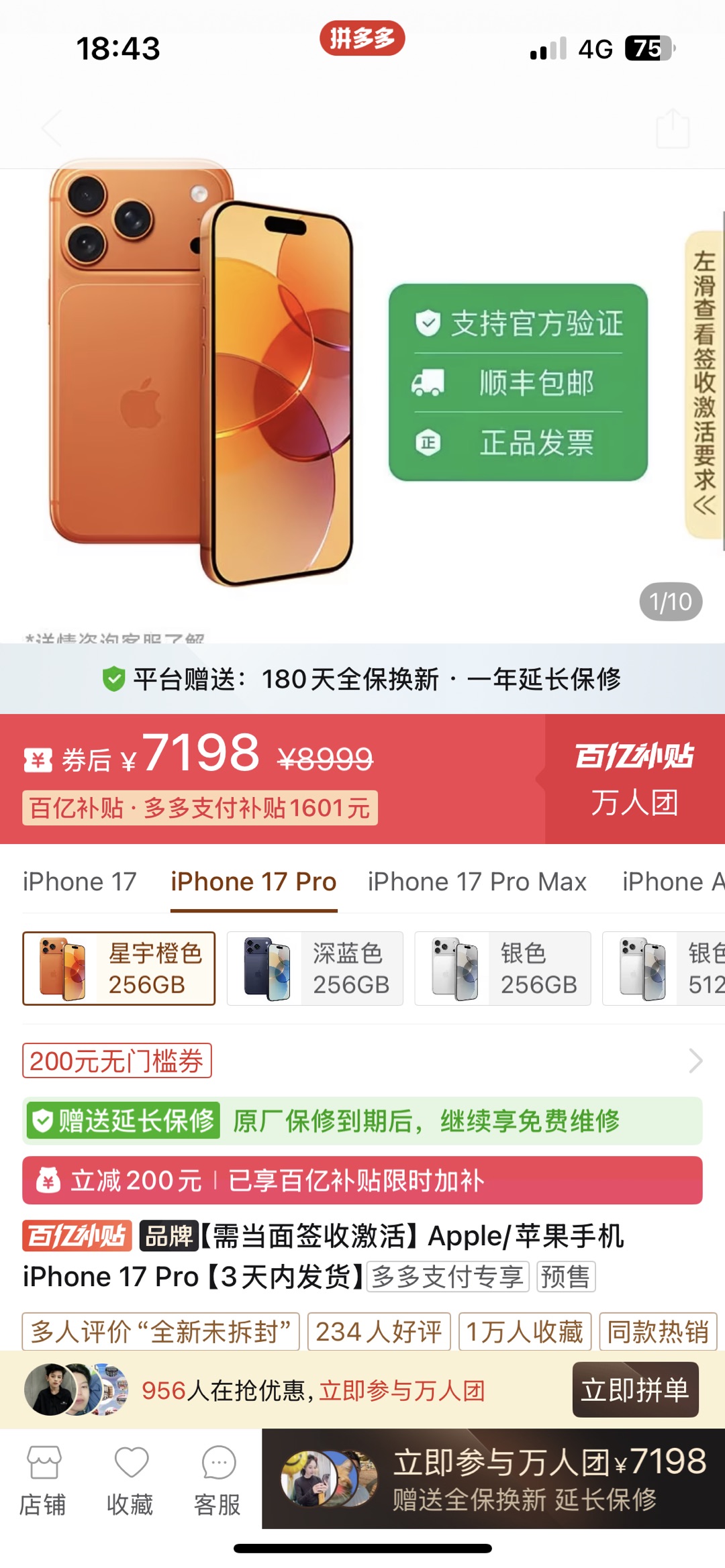
Task: Tap the 多人评价"全新未拆封" tag
Action: (161, 1332)
